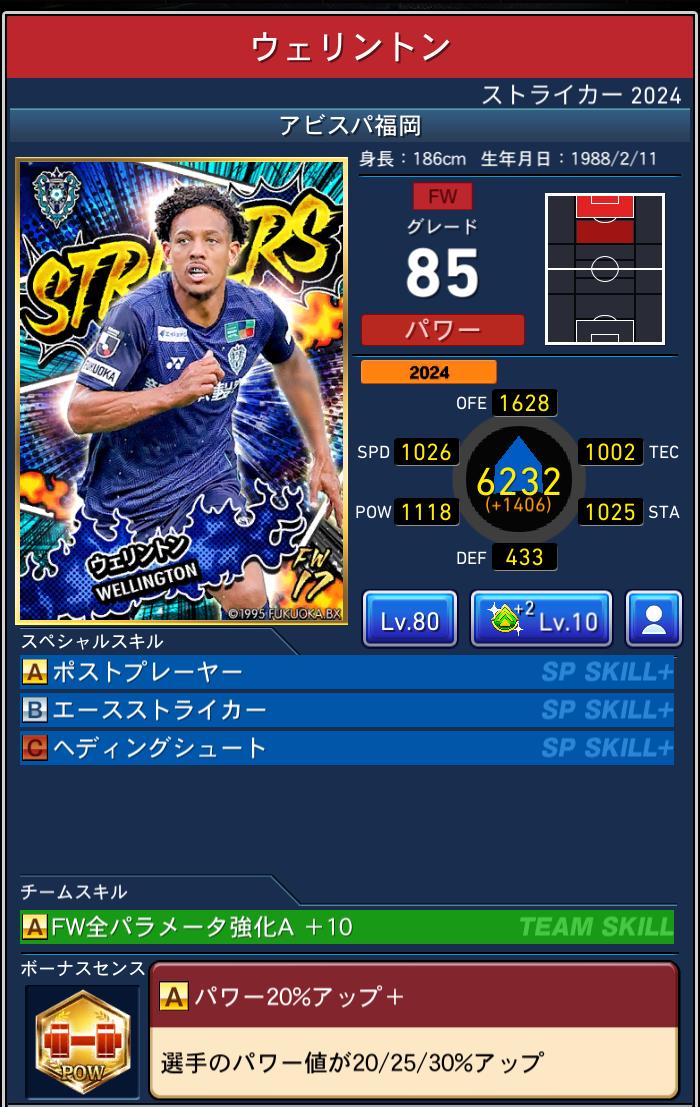Select the ヘディングシュート skill row

(346, 748)
